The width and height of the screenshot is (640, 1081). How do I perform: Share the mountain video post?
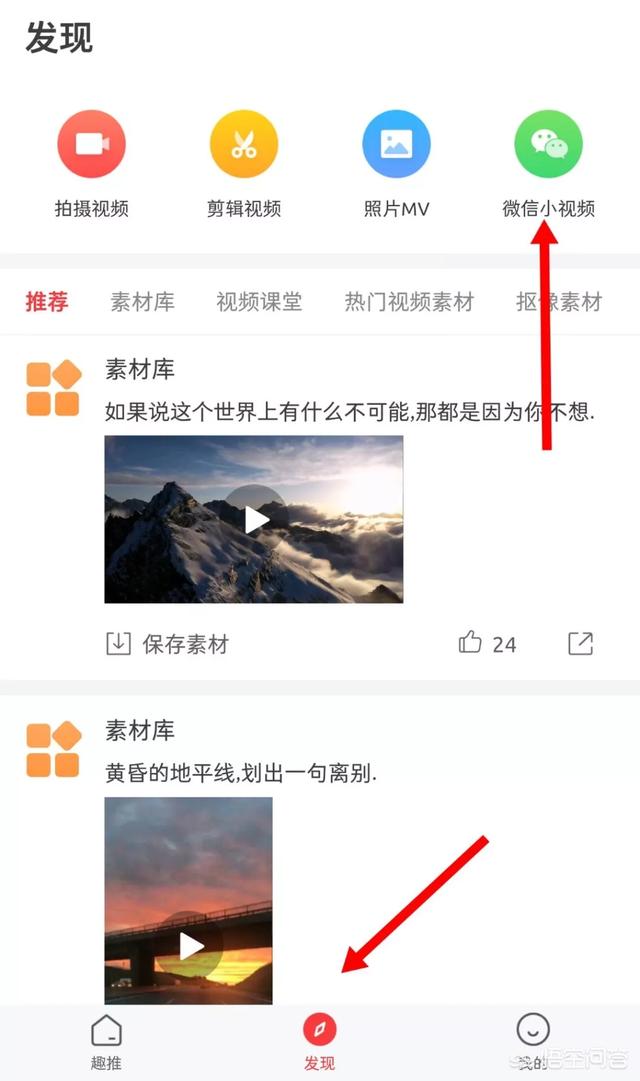(581, 643)
